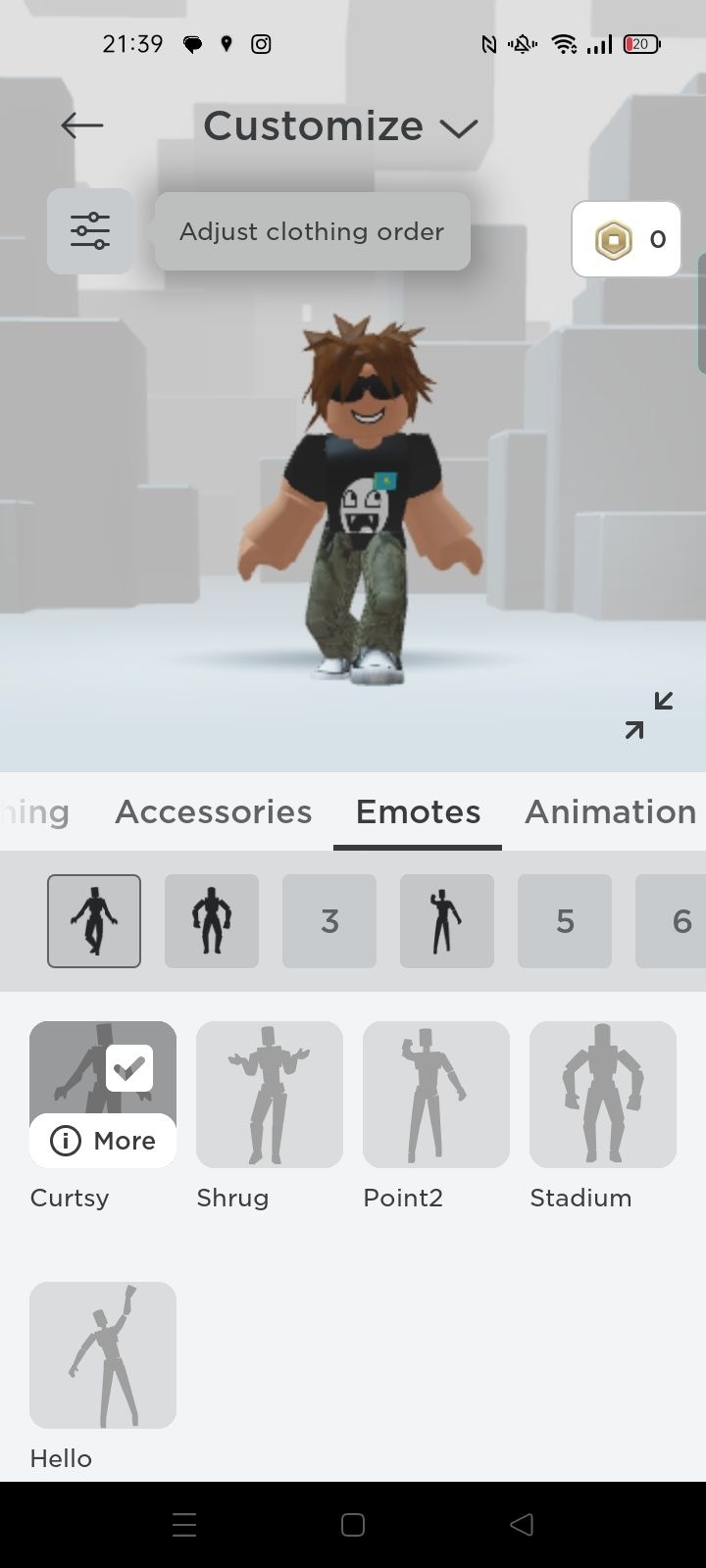Equip the Hello emote

pos(103,1355)
